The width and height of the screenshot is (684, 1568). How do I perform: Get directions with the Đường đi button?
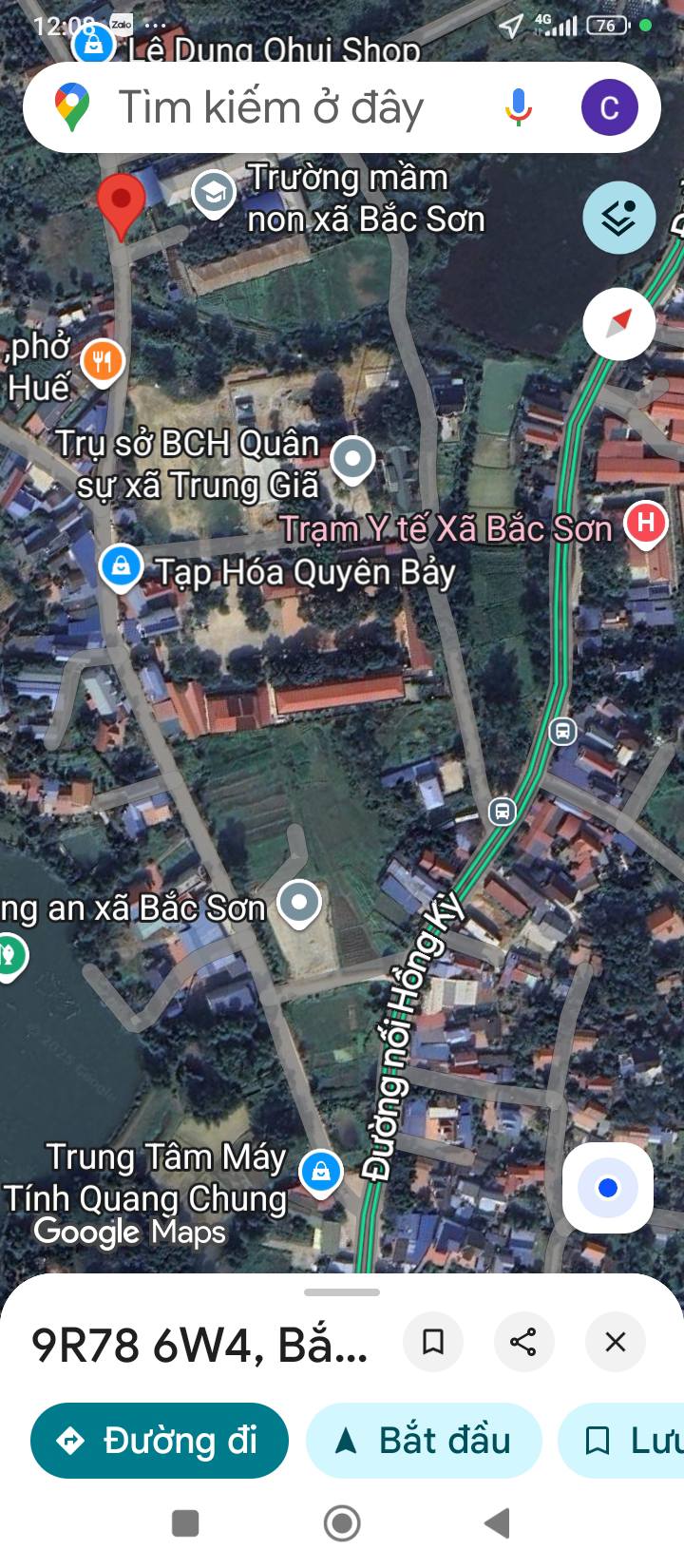pos(160,1441)
